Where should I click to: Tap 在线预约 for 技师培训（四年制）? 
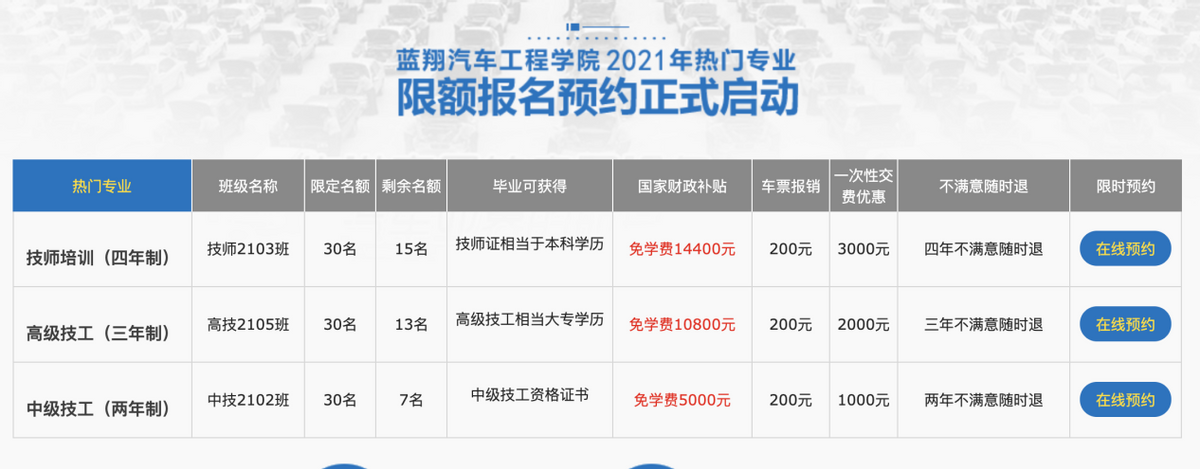1125,249
